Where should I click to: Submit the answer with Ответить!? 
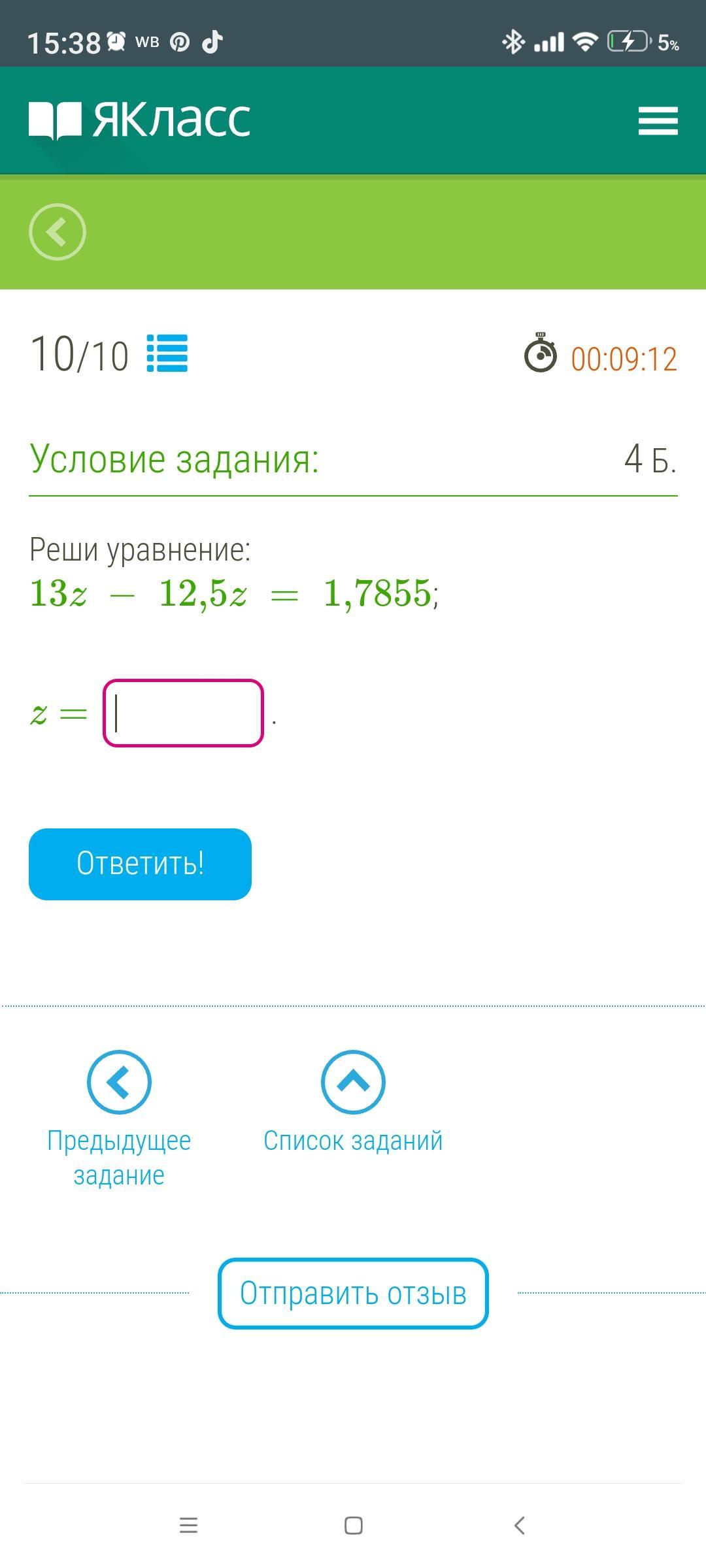[x=140, y=864]
